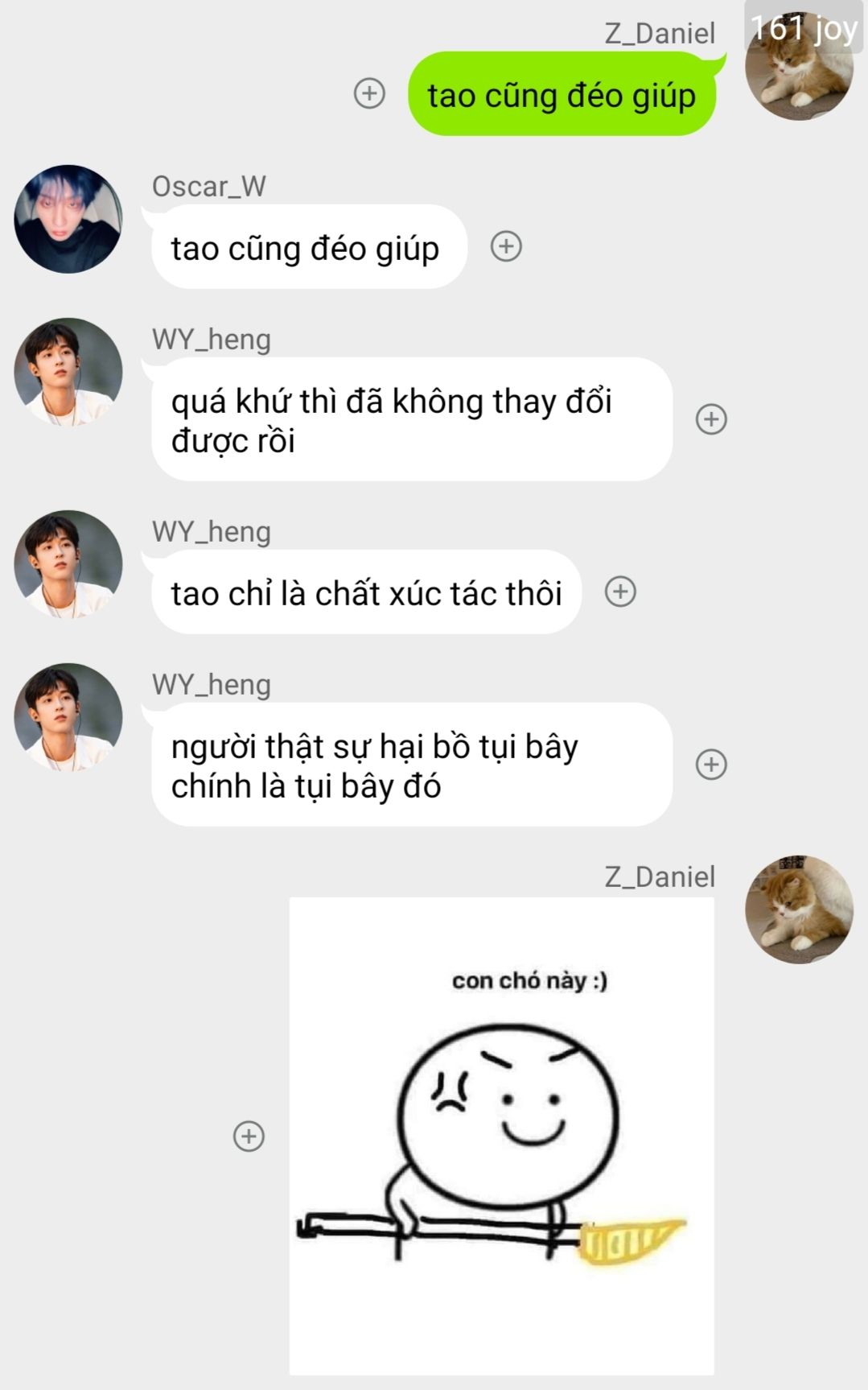This screenshot has height=1390, width=868.
Task: Tap the plus icon beside the meme image
Action: [x=249, y=1136]
